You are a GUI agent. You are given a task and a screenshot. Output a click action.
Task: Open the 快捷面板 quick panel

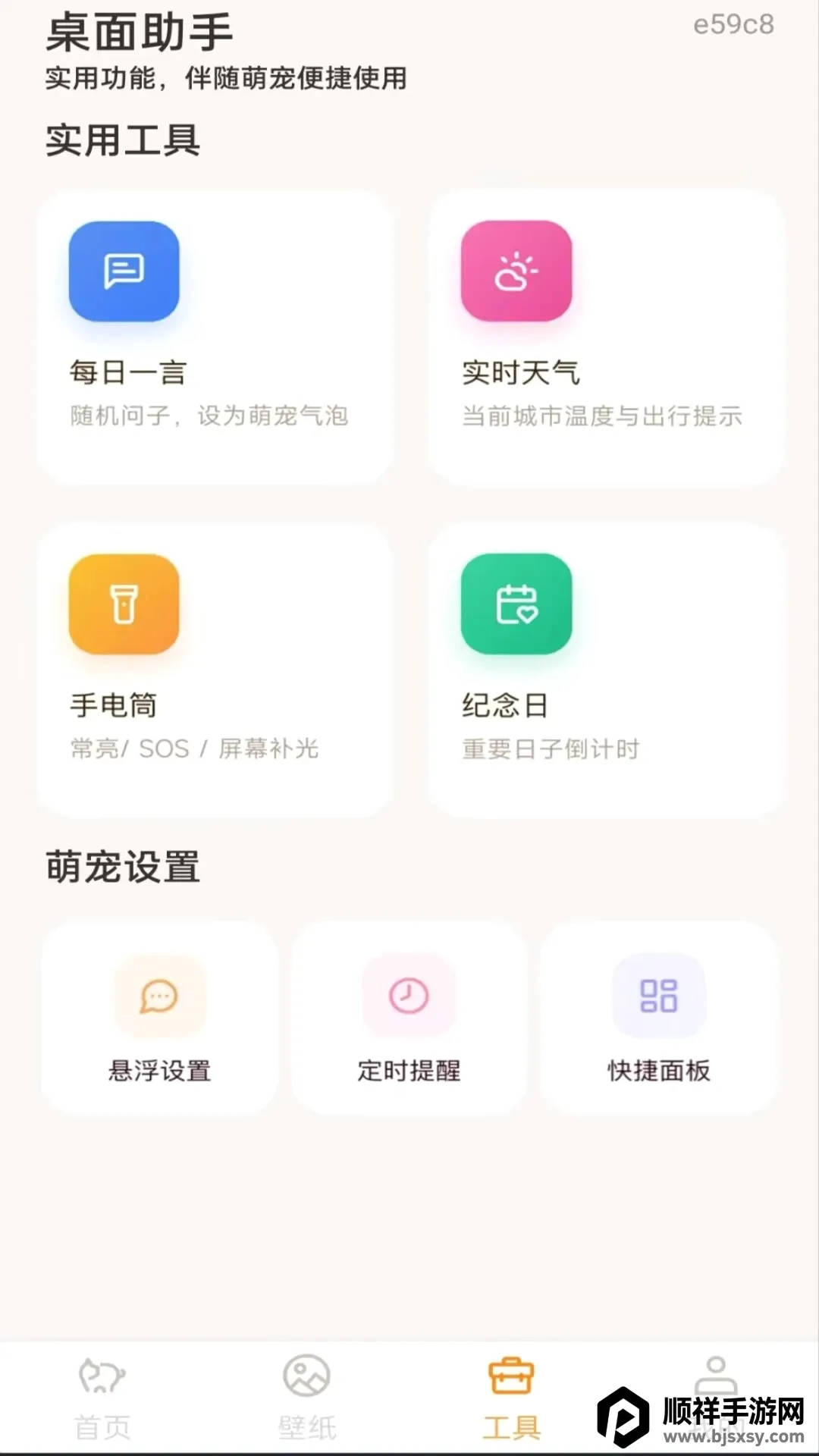pos(659,1018)
